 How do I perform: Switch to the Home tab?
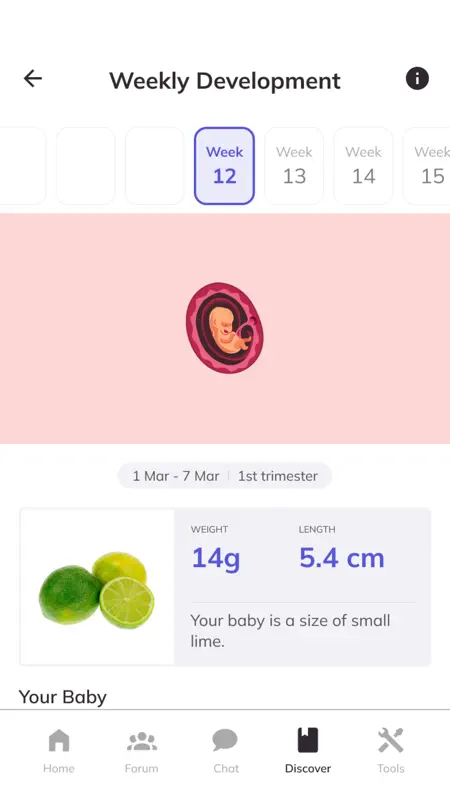pos(59,750)
